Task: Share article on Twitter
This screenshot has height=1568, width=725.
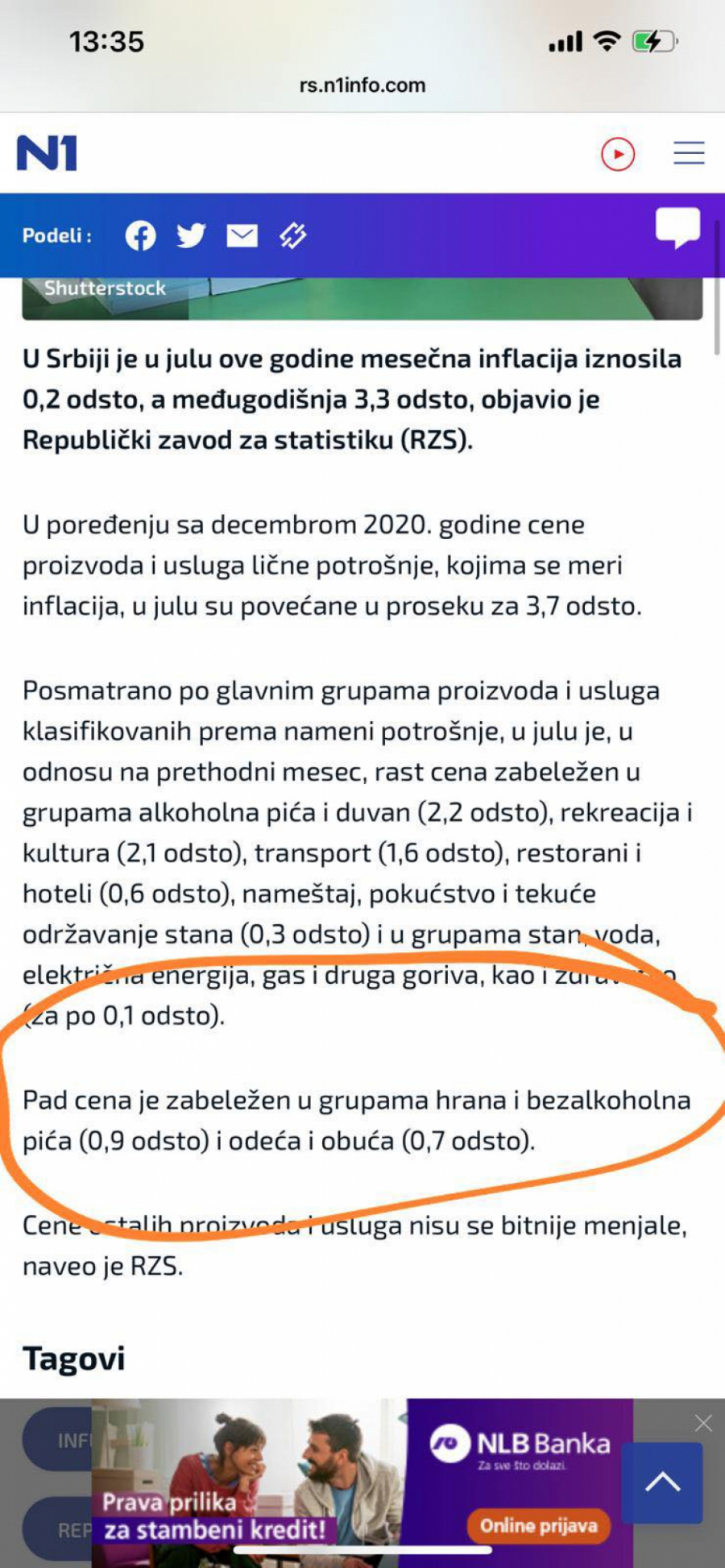Action: coord(191,236)
